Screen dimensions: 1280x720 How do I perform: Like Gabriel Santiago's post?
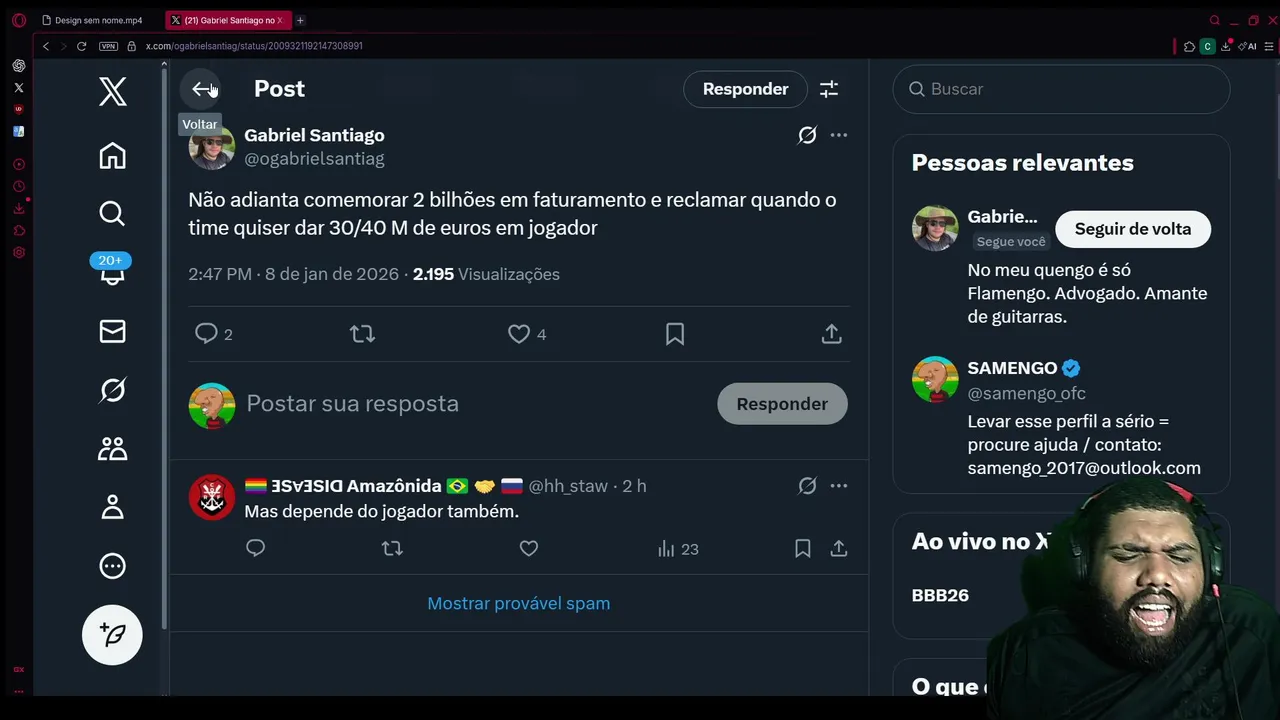[x=519, y=334]
